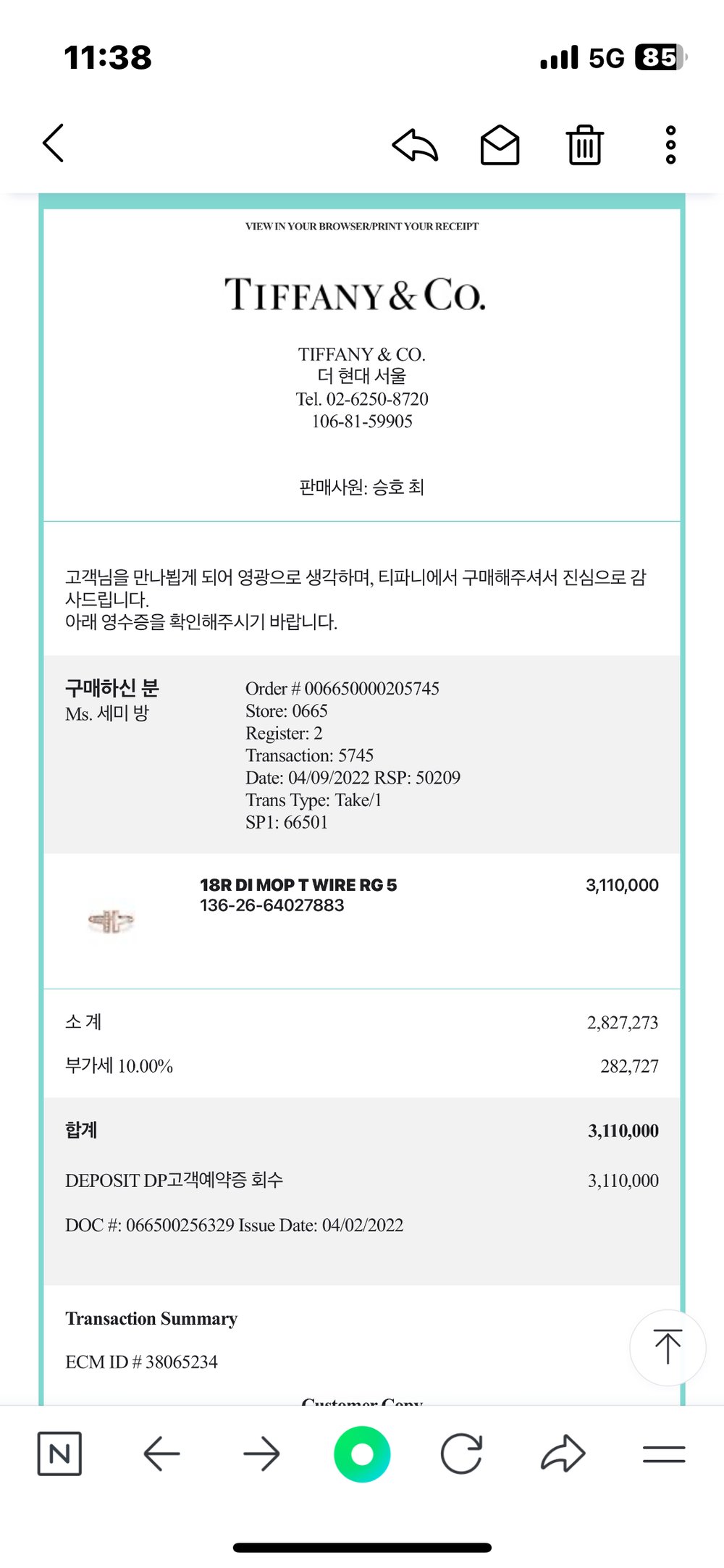Open Naver home with the N icon

pos(59,1454)
